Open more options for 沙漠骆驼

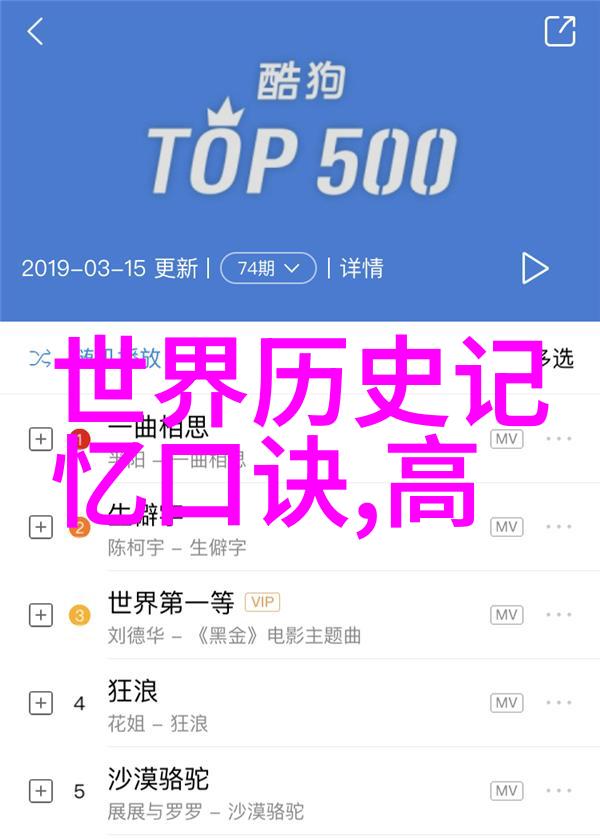[559, 791]
